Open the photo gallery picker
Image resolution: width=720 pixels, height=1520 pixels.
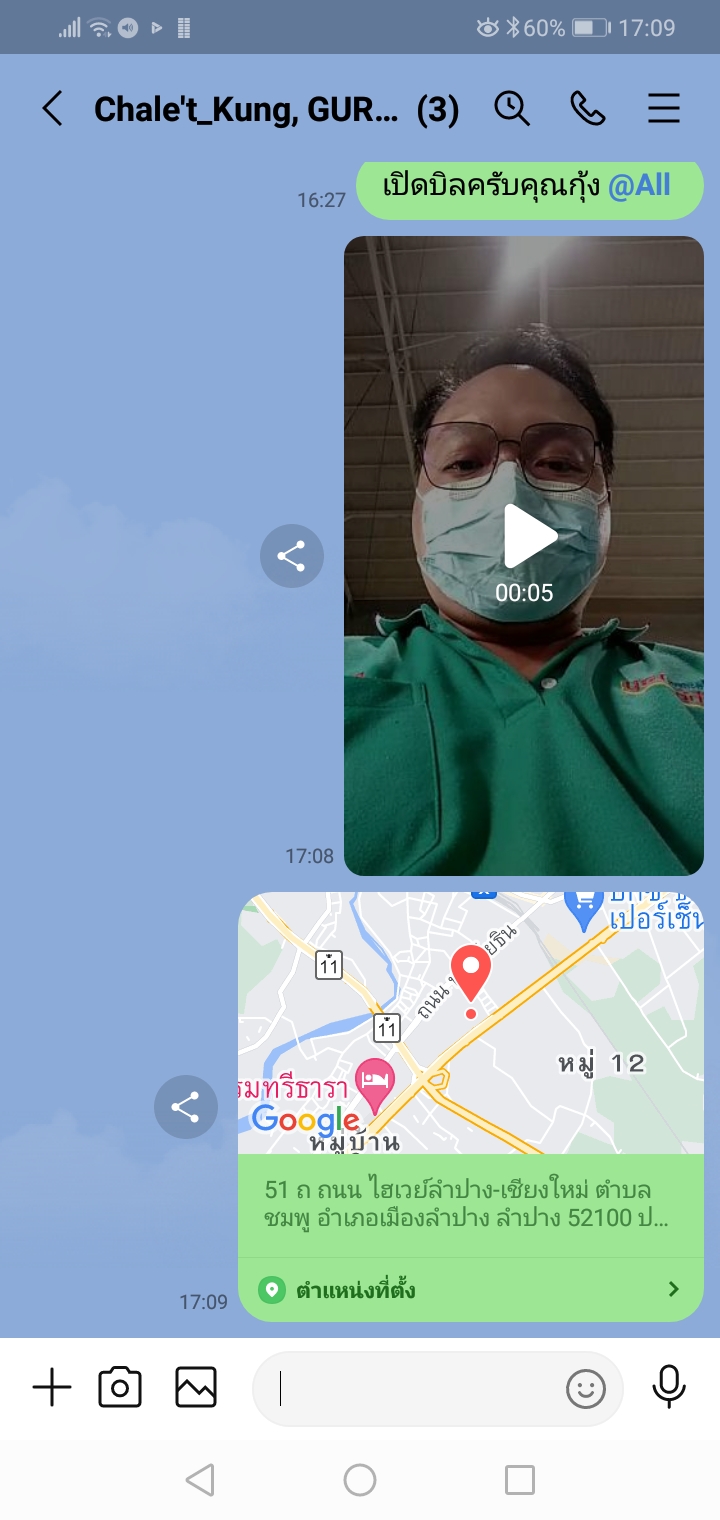tap(196, 1388)
